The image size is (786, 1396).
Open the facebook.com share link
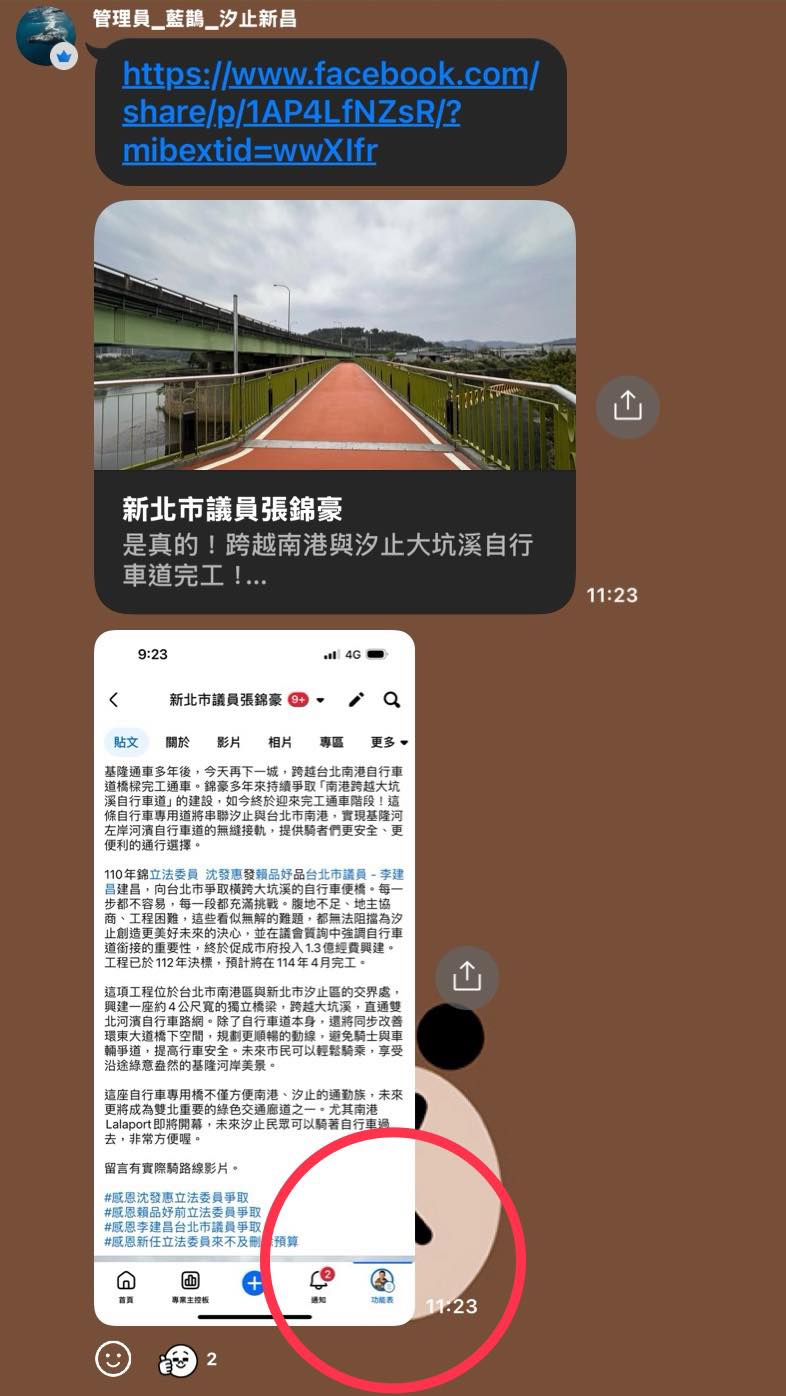(330, 112)
